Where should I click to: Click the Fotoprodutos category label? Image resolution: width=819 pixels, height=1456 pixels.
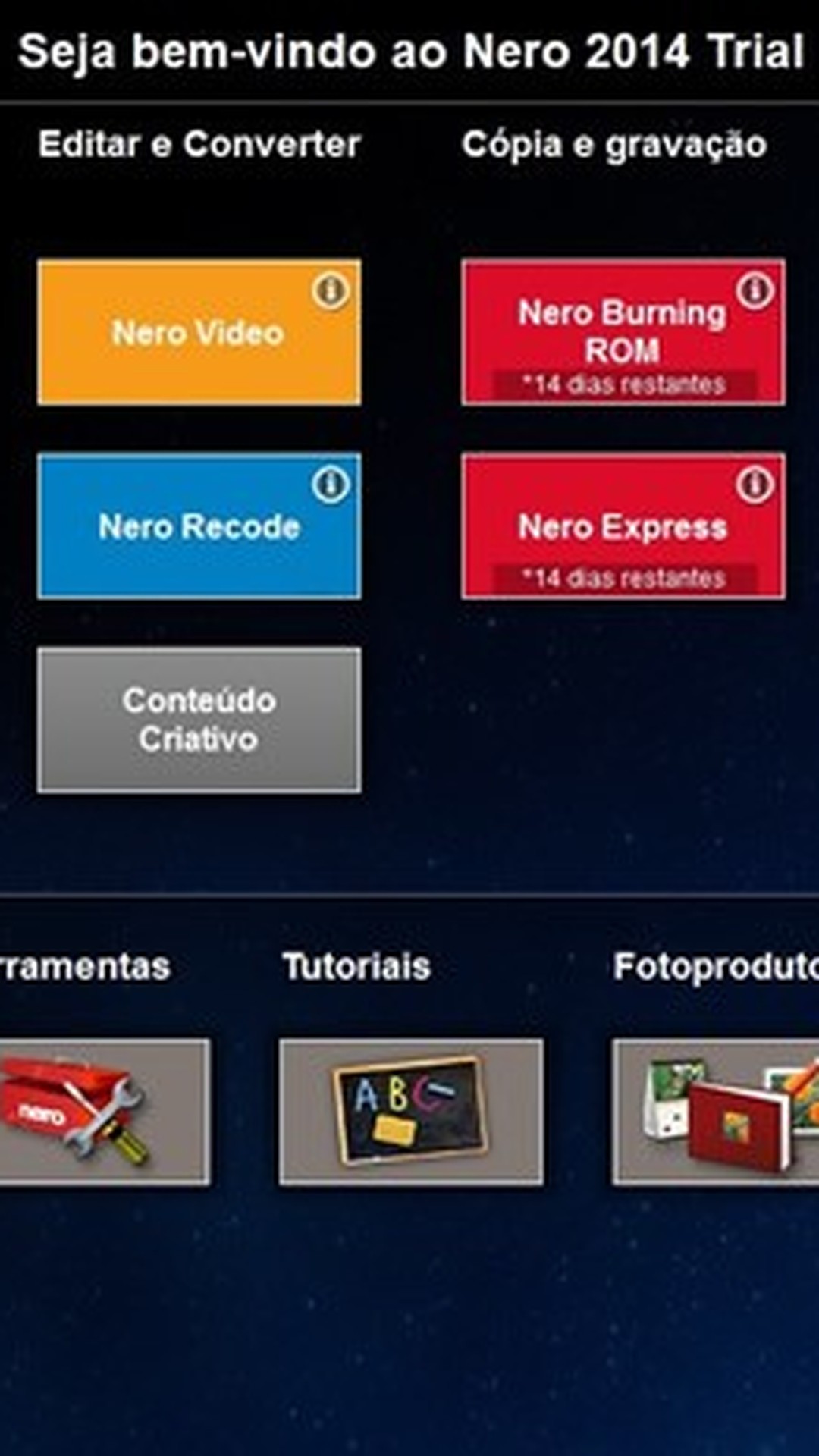717,965
